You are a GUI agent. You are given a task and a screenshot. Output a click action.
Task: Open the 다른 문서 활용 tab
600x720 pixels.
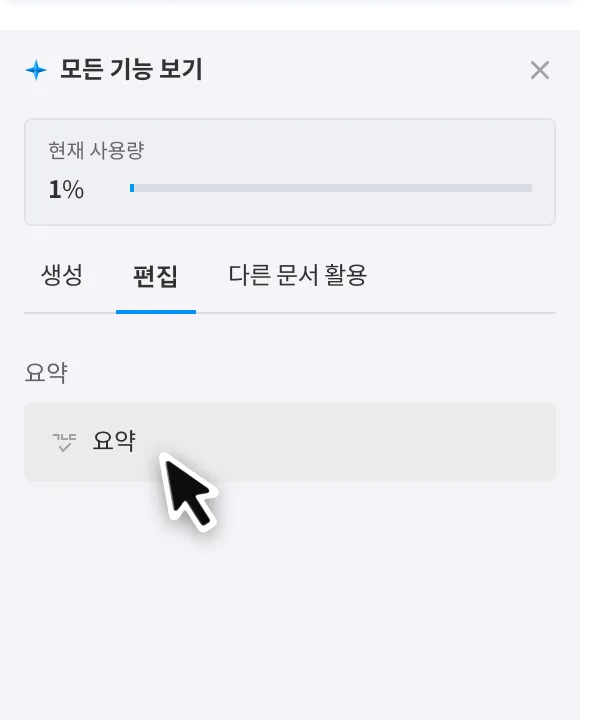pyautogui.click(x=297, y=276)
